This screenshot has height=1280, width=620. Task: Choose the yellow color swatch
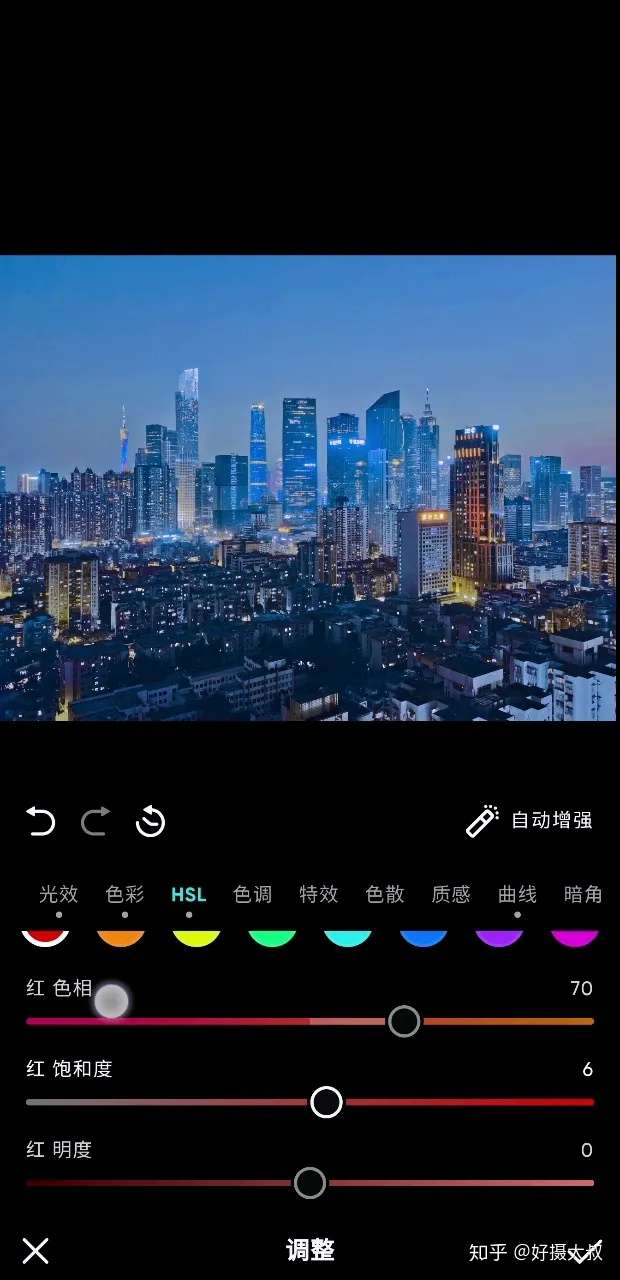pyautogui.click(x=196, y=937)
